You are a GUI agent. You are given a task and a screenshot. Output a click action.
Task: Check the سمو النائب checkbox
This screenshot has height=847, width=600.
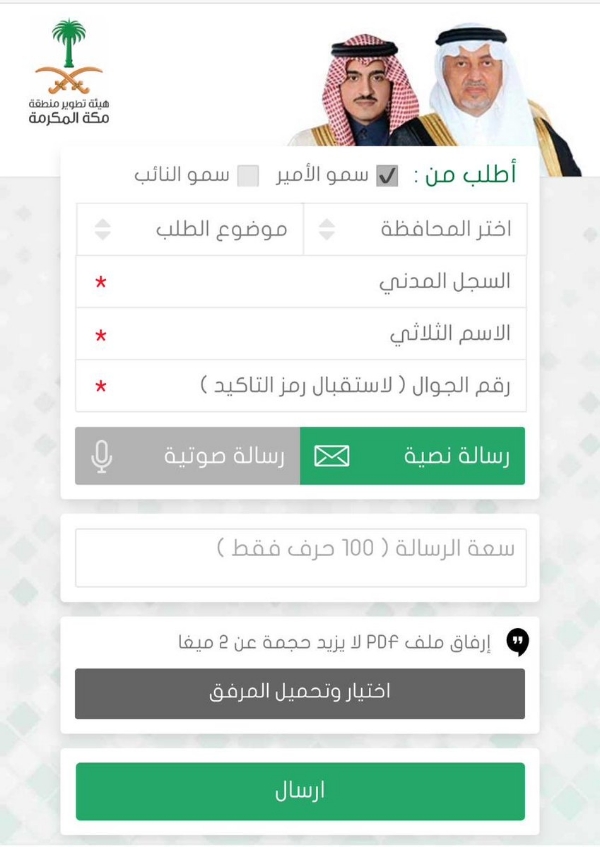(x=247, y=177)
